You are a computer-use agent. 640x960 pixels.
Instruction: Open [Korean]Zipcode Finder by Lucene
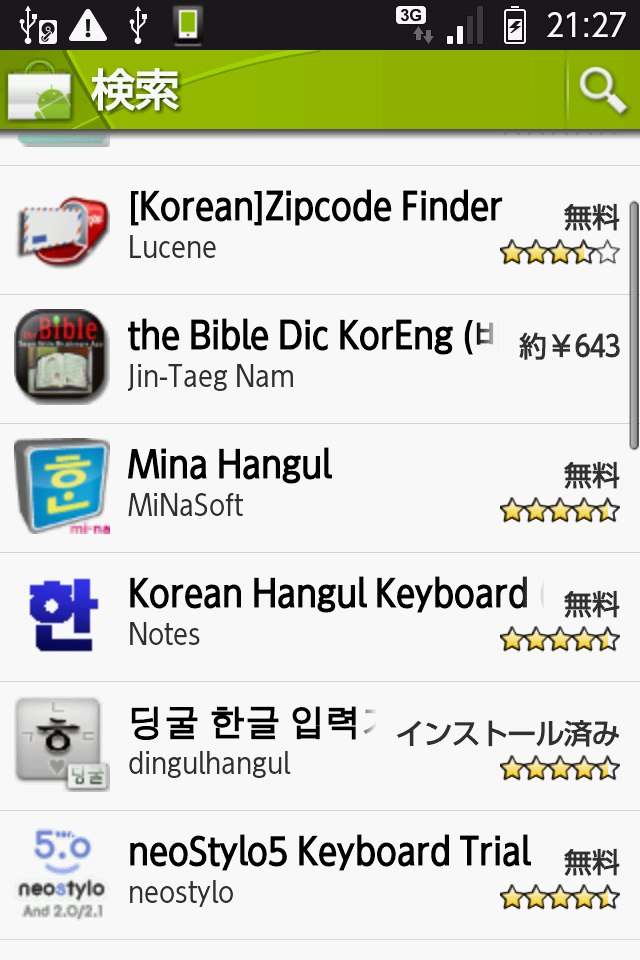(x=315, y=229)
